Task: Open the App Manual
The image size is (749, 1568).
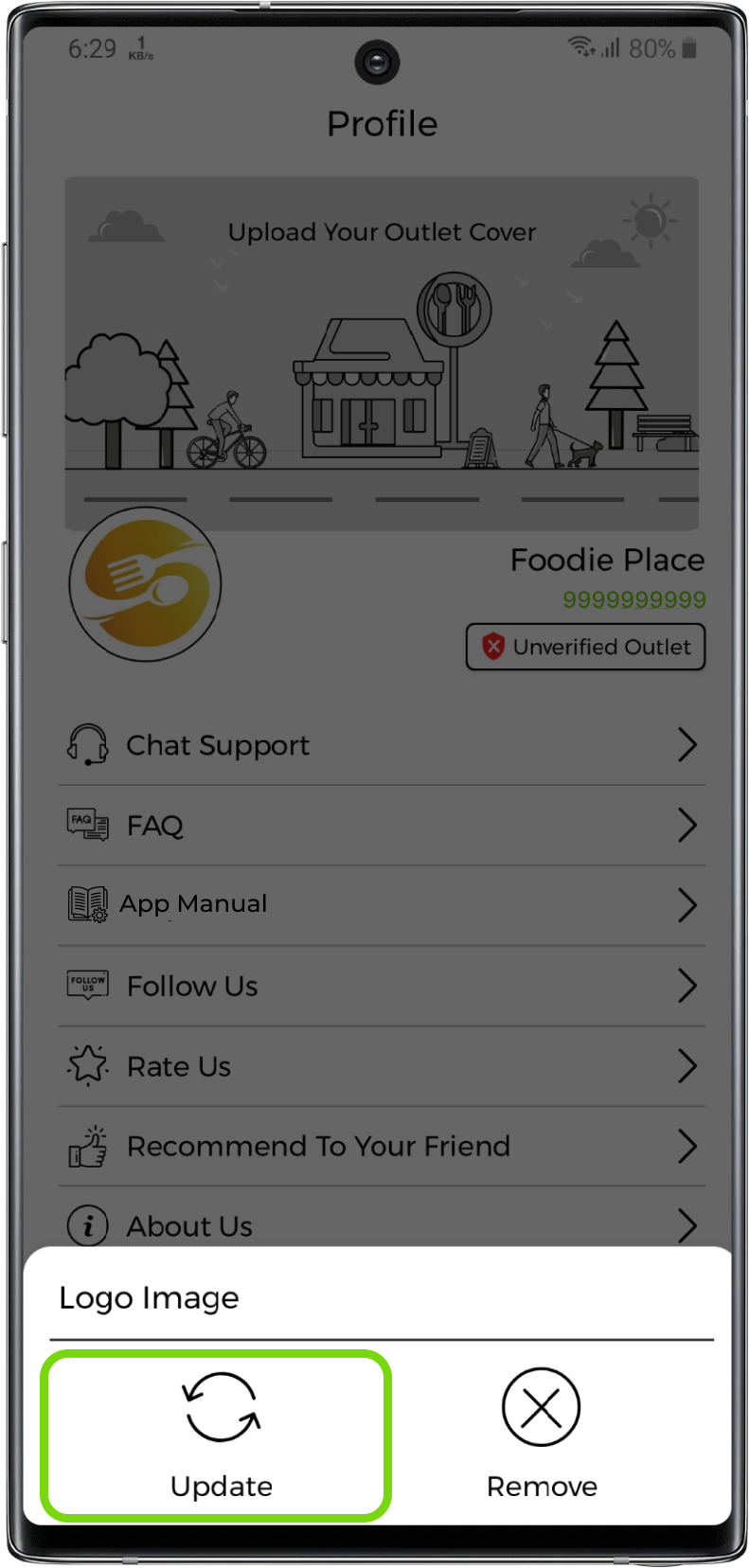Action: [x=381, y=905]
